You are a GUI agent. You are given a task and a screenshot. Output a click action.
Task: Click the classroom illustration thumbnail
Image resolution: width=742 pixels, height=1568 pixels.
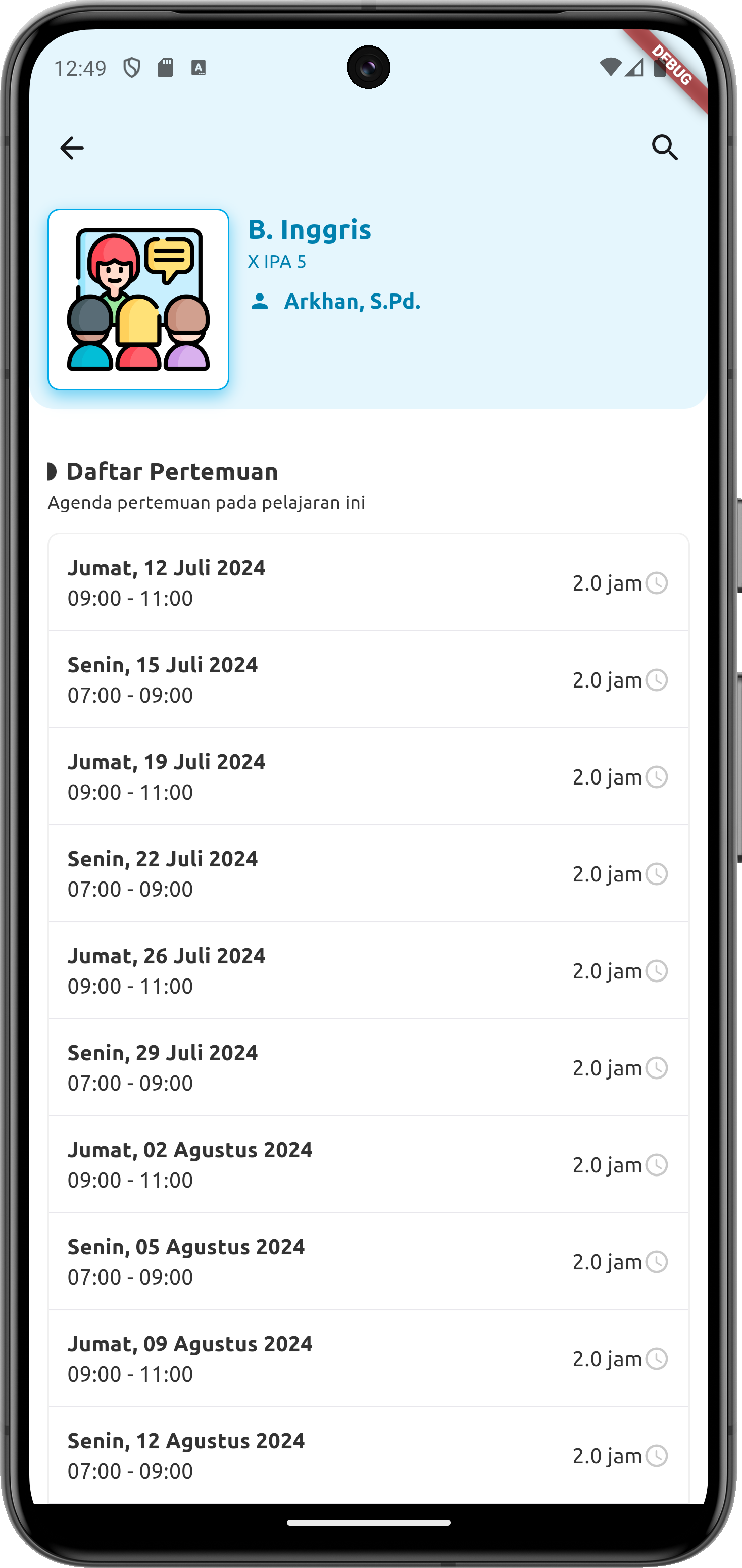click(138, 299)
